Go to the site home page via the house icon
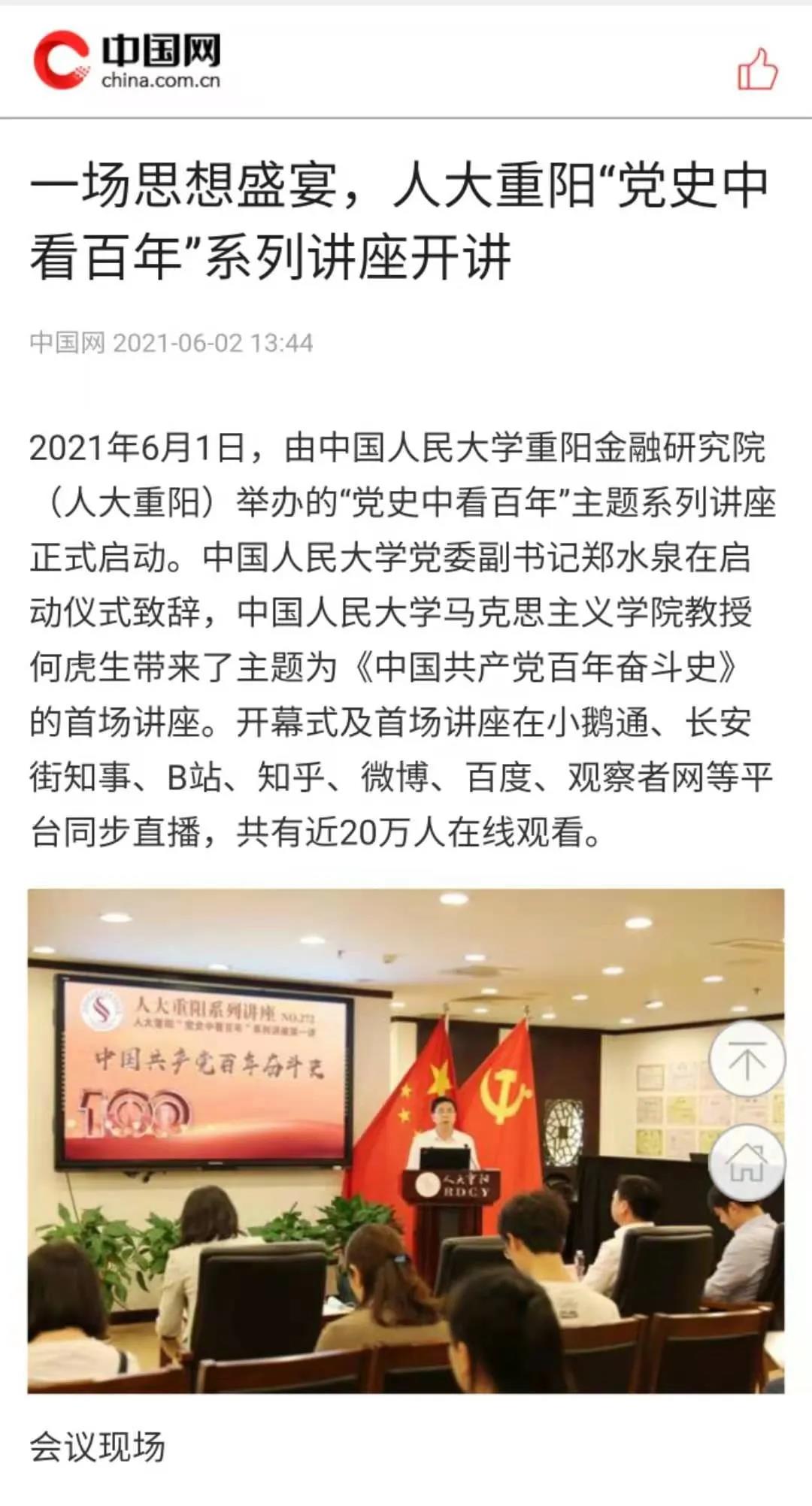Screen dimensions: 812x1506 747,1163
